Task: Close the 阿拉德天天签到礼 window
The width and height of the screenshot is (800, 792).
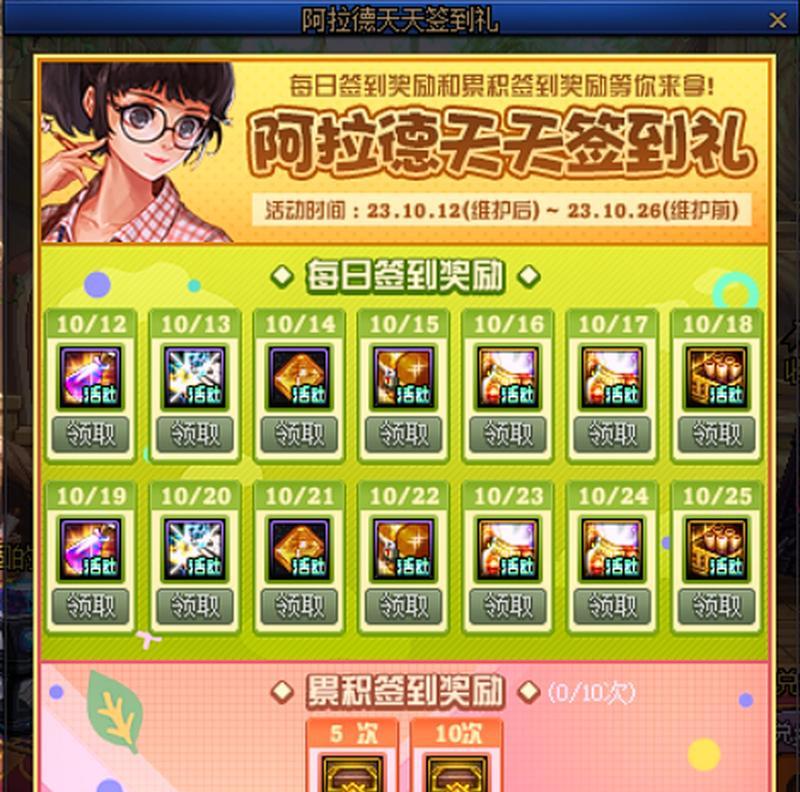Action: tap(777, 19)
